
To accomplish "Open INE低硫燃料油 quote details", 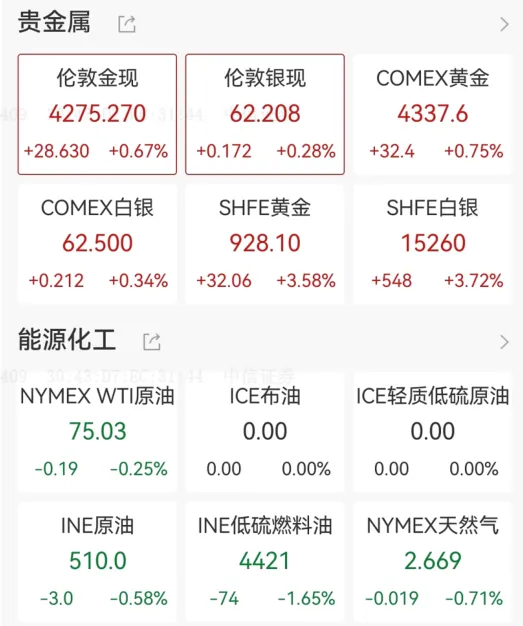I will (x=265, y=562).
